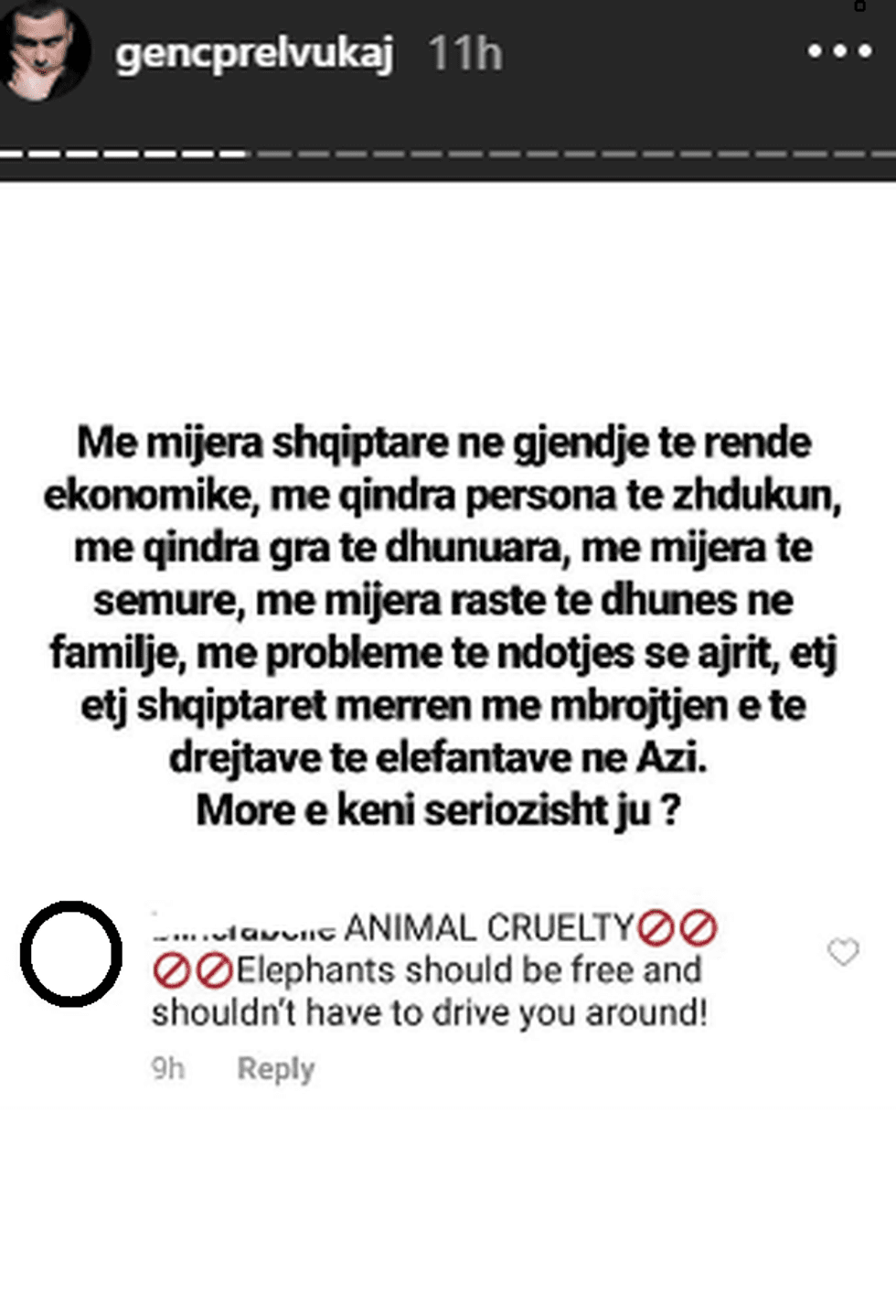Image resolution: width=896 pixels, height=1316 pixels.
Task: Tap the gencprelvukaj profile picture
Action: (x=43, y=51)
